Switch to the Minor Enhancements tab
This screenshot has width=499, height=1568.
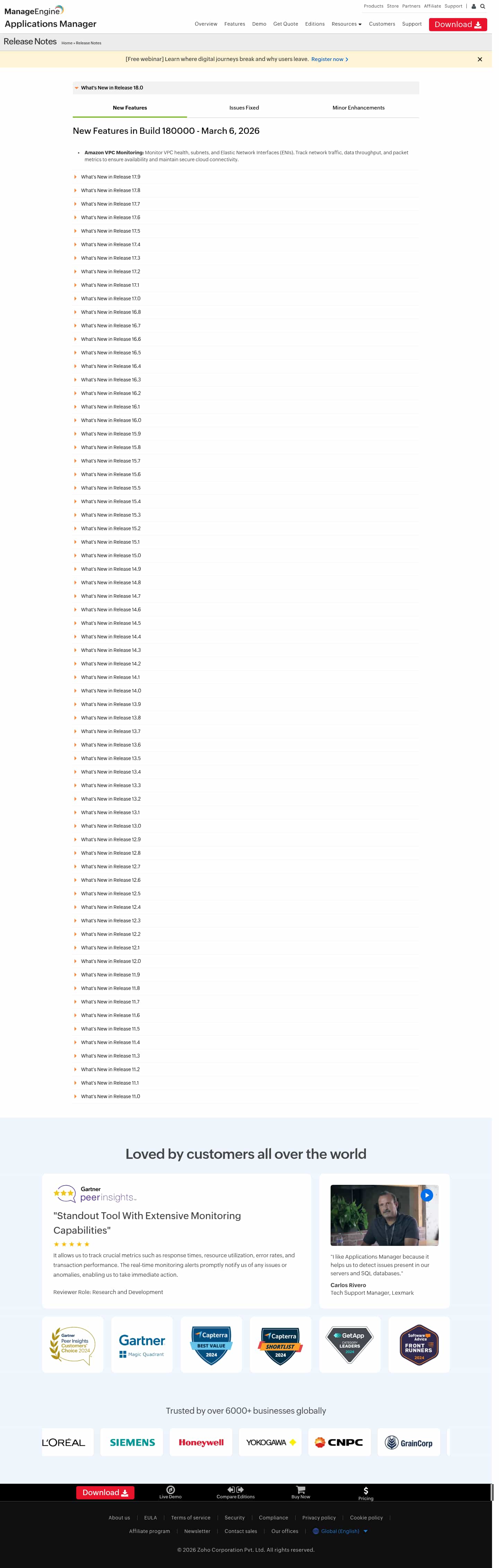tap(358, 108)
